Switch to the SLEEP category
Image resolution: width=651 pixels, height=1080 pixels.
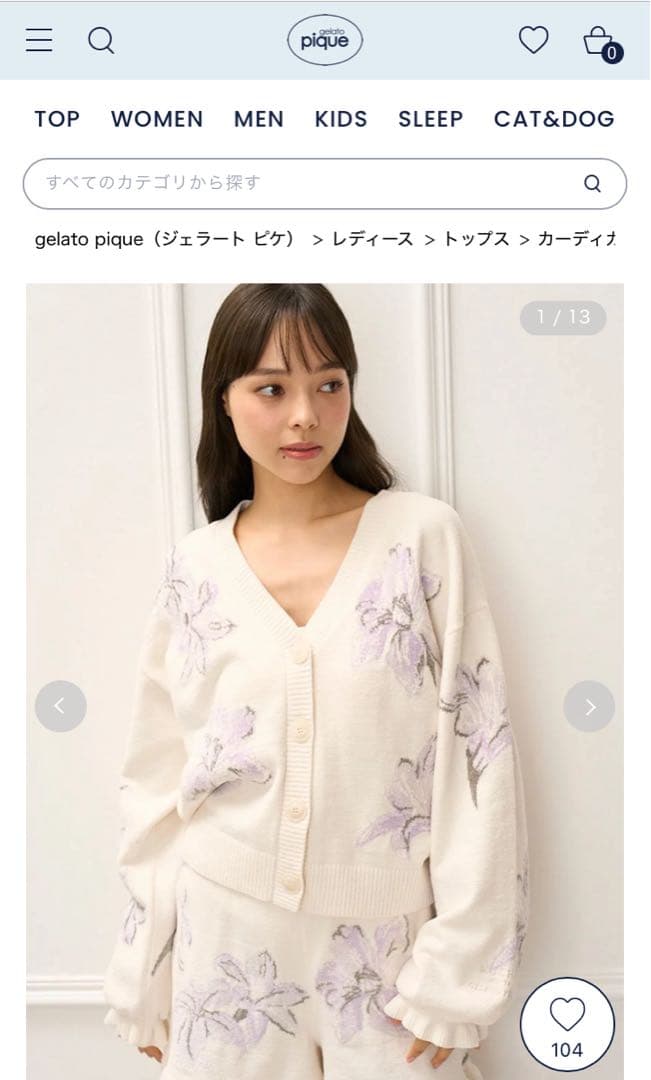pyautogui.click(x=431, y=119)
